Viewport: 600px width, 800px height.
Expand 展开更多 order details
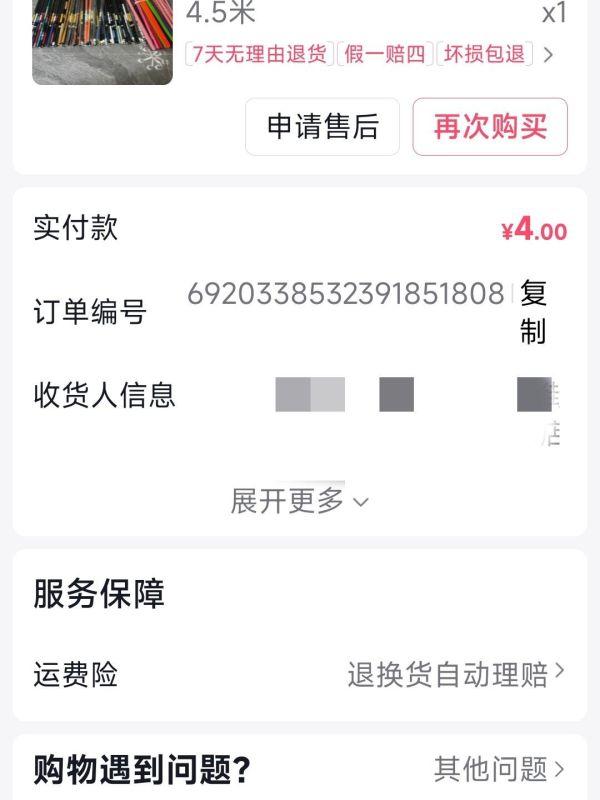pyautogui.click(x=299, y=501)
